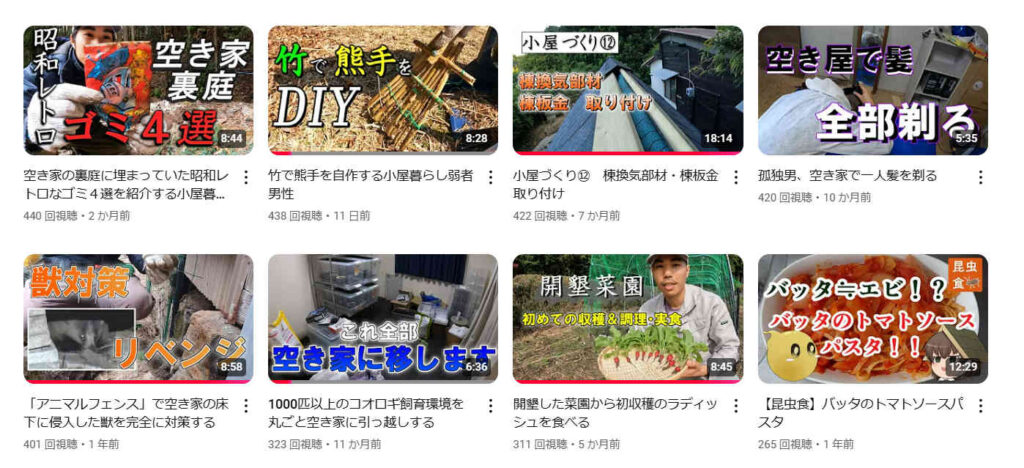Open the 小屋づくり⑫ 棟換気部材 video
This screenshot has width=1024, height=468.
coord(627,90)
